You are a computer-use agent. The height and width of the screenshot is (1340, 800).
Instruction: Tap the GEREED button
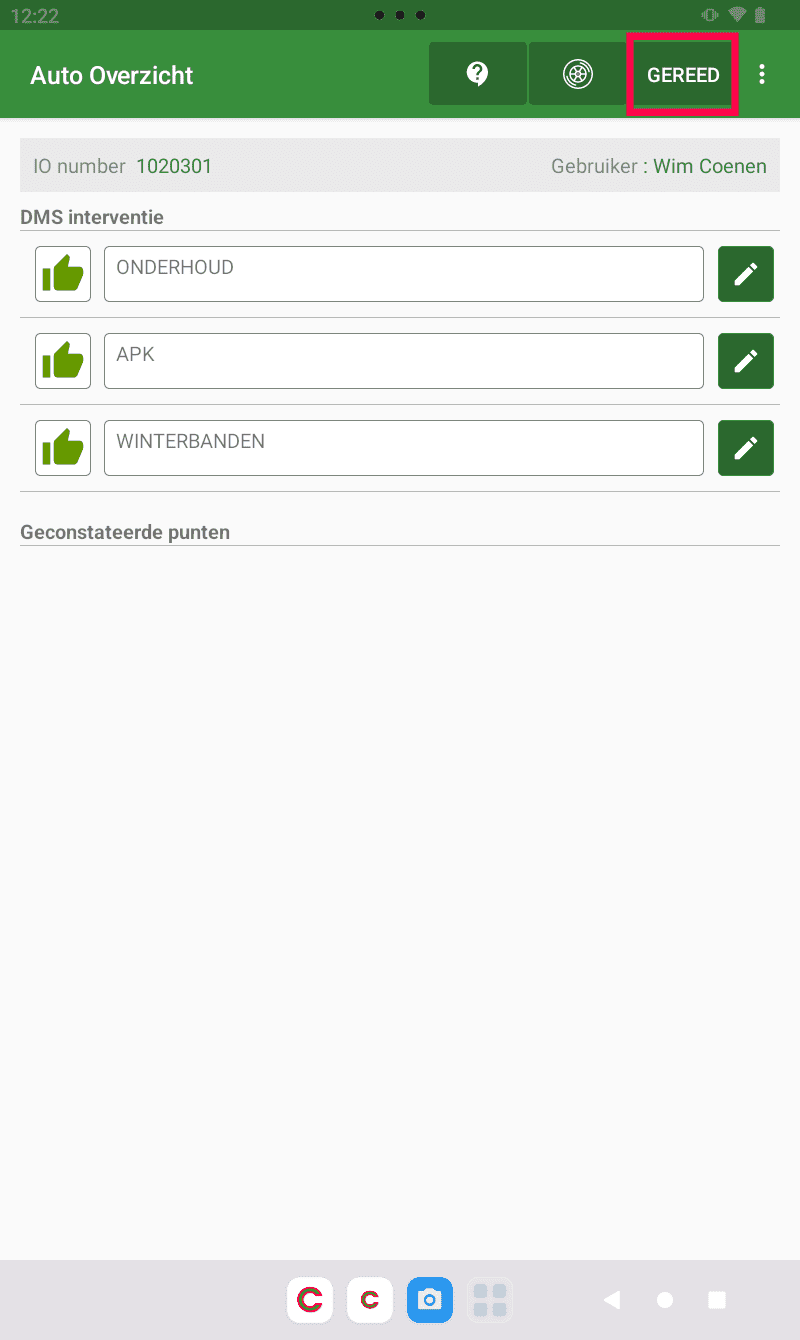tap(683, 75)
